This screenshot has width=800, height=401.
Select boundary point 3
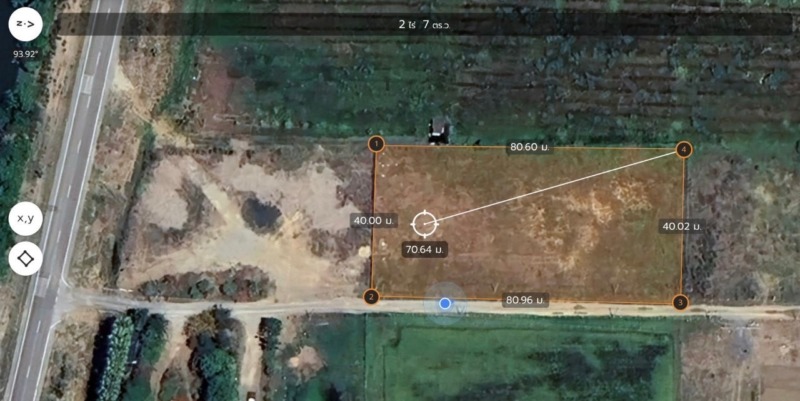coord(680,302)
